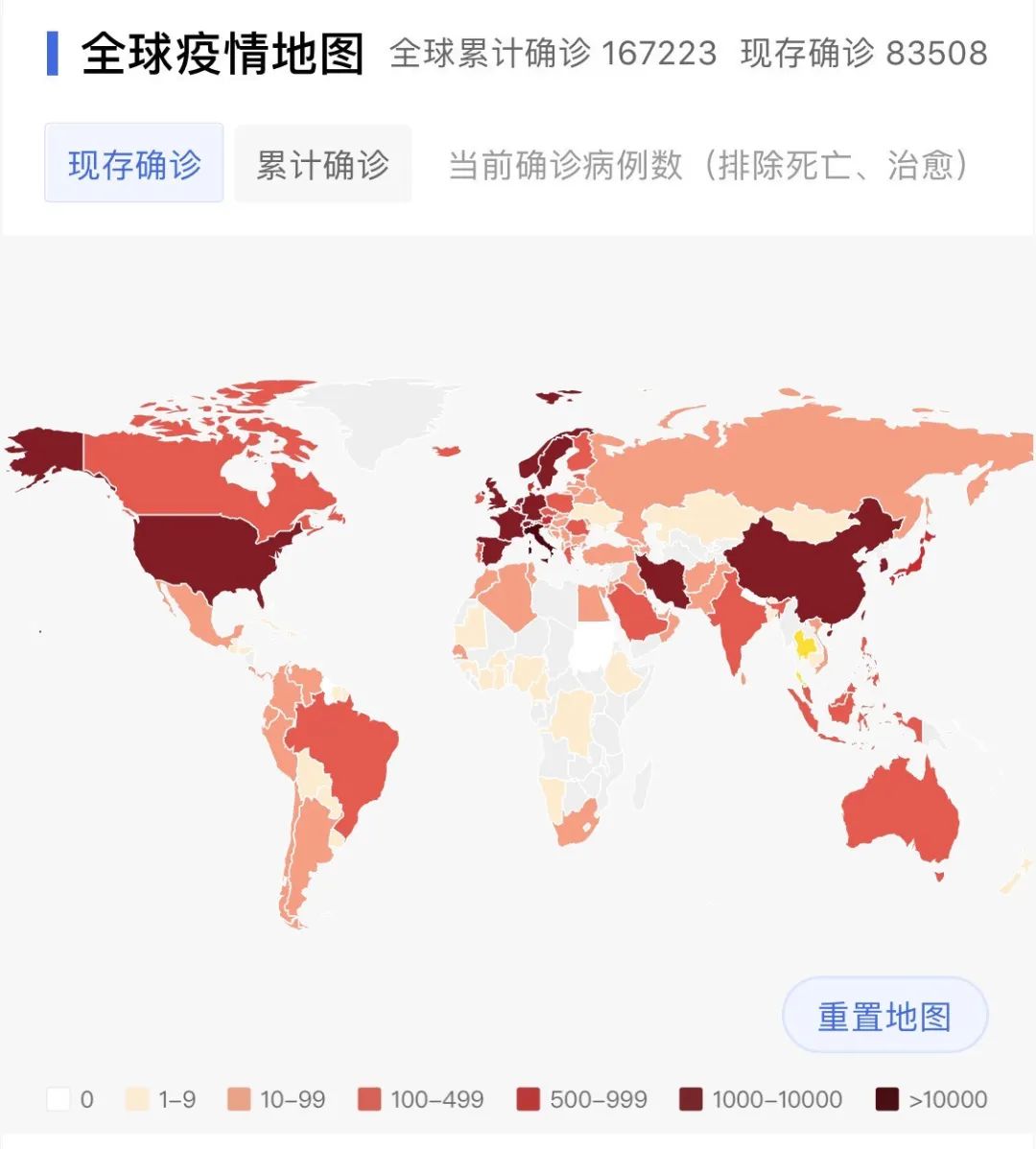Viewport: 1036px width, 1149px height.
Task: Switch to the 累计确诊 tab
Action: point(322,164)
